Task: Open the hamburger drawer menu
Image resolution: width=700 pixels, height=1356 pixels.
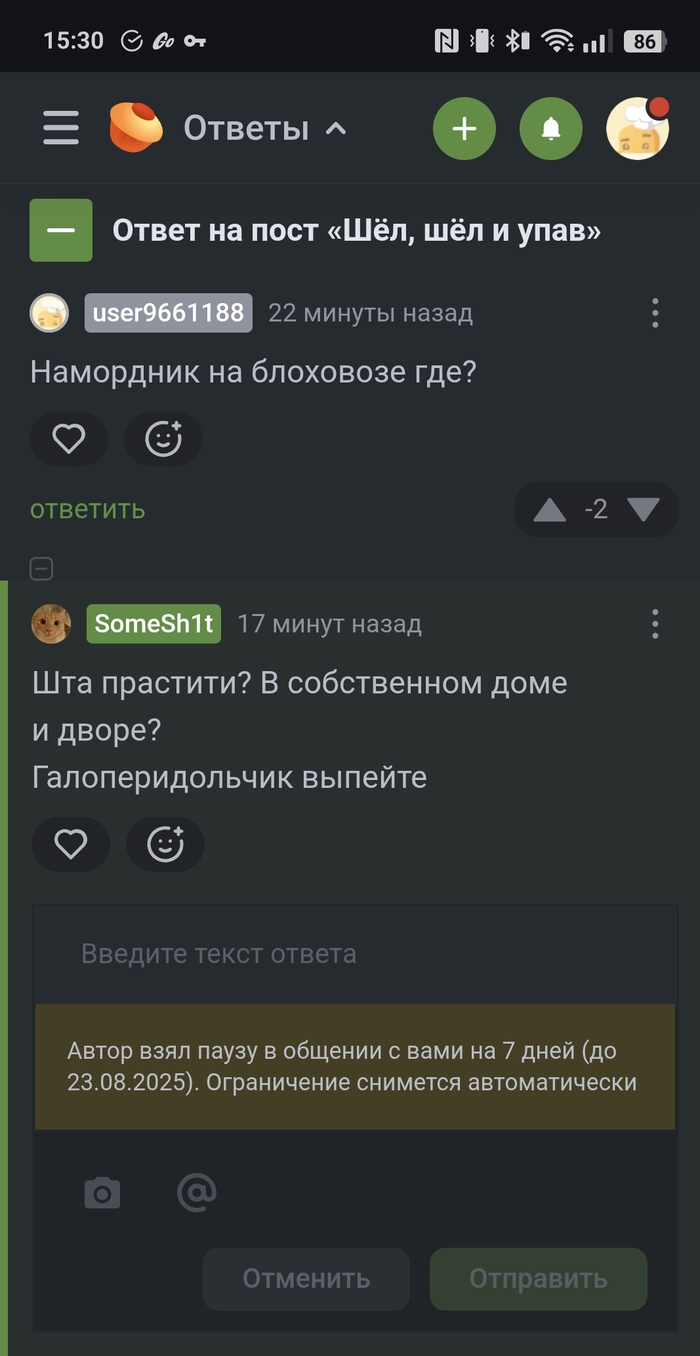Action: 61,128
